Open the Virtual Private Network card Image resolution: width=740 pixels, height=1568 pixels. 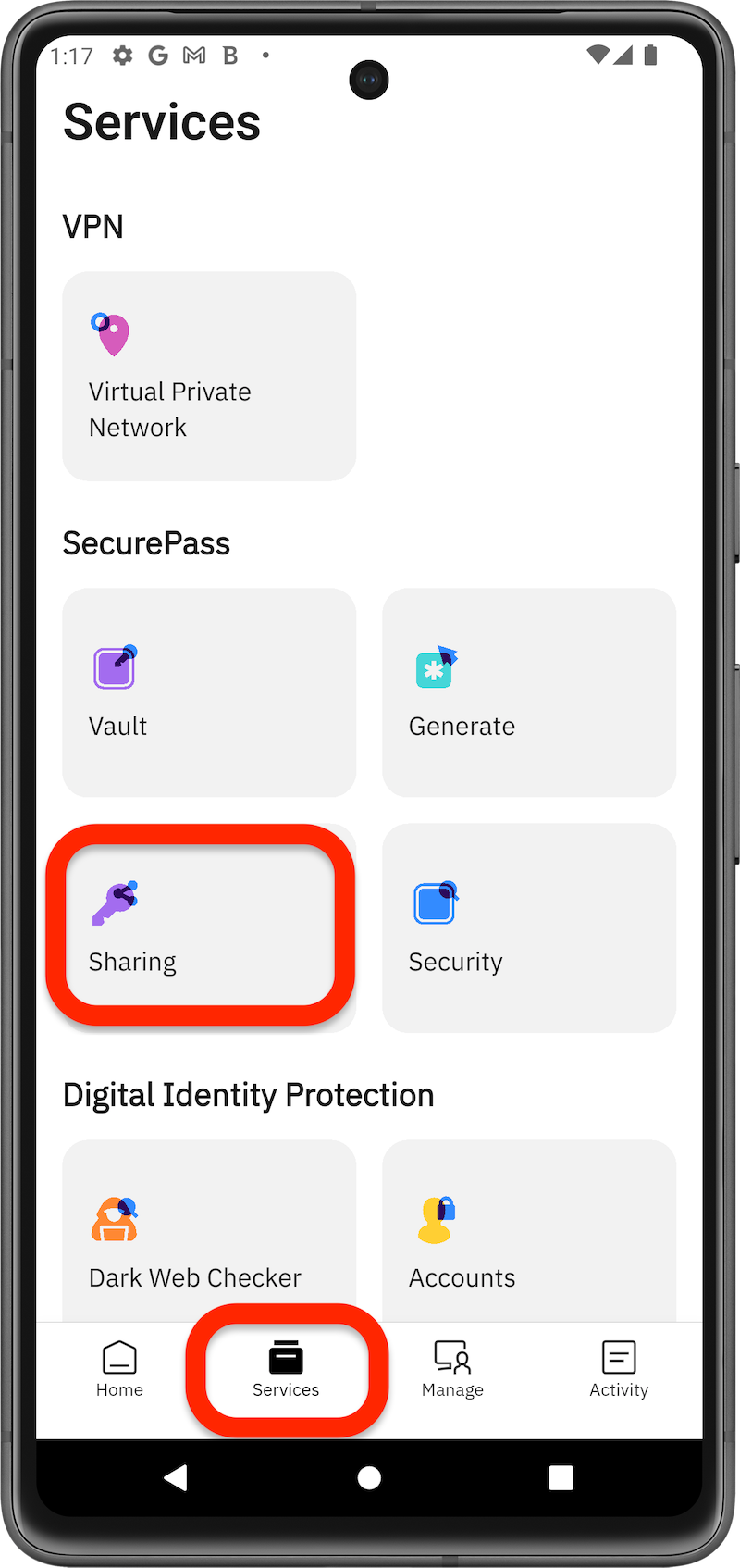point(209,376)
